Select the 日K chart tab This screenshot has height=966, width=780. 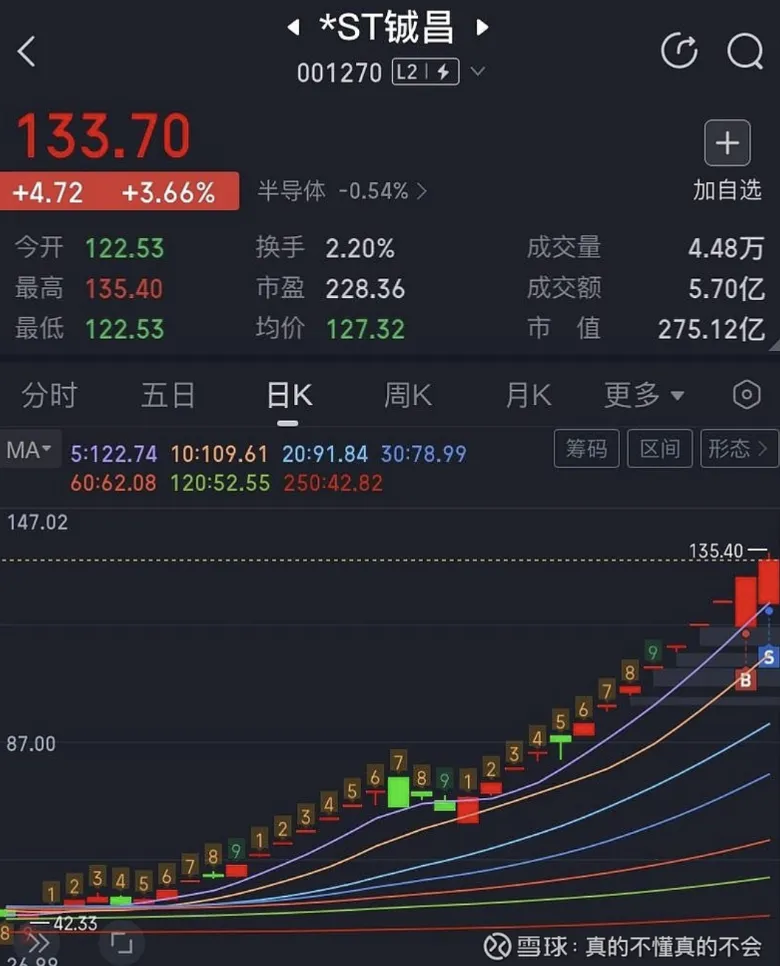289,395
